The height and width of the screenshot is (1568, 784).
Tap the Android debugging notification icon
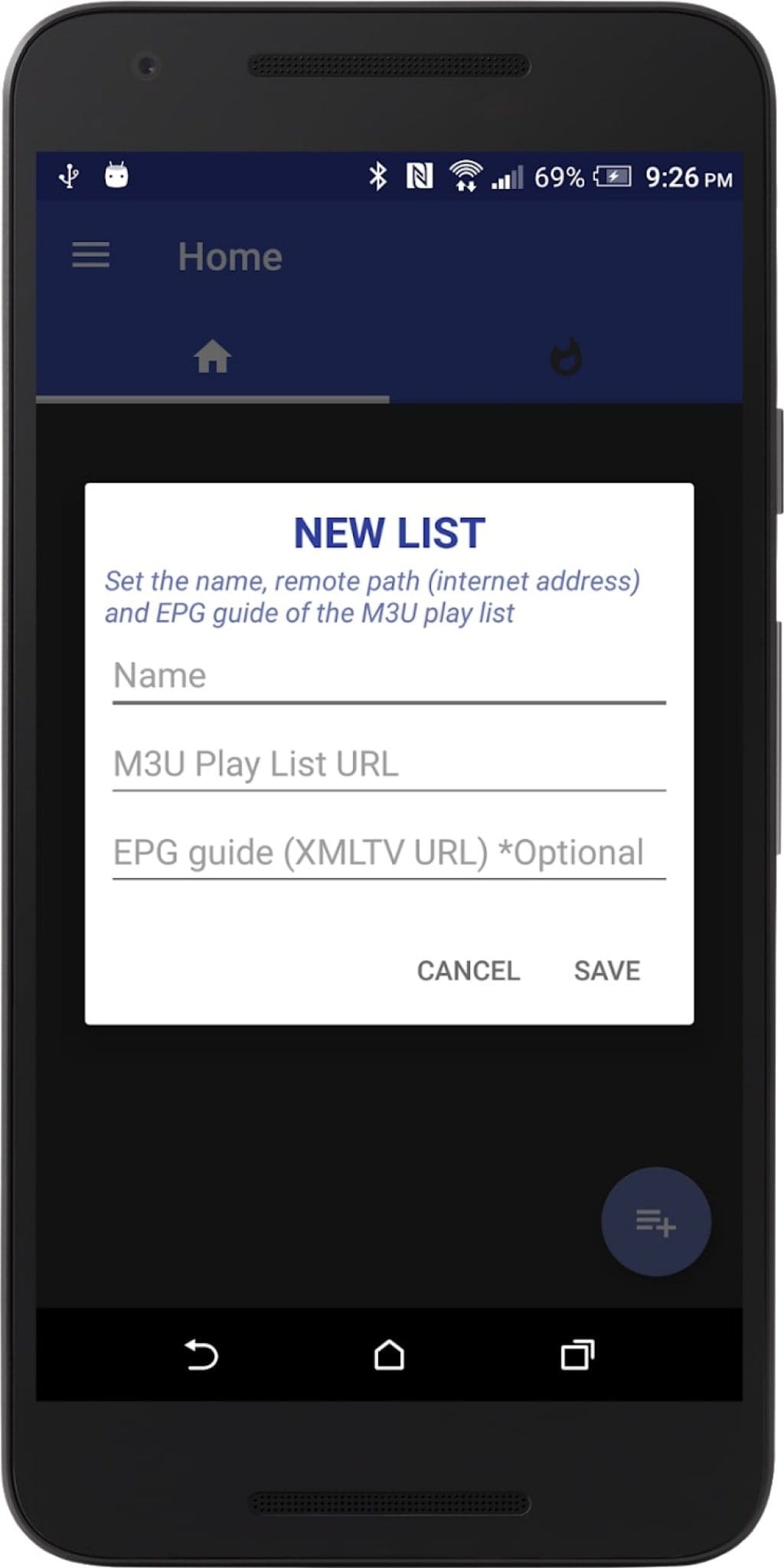[x=116, y=175]
